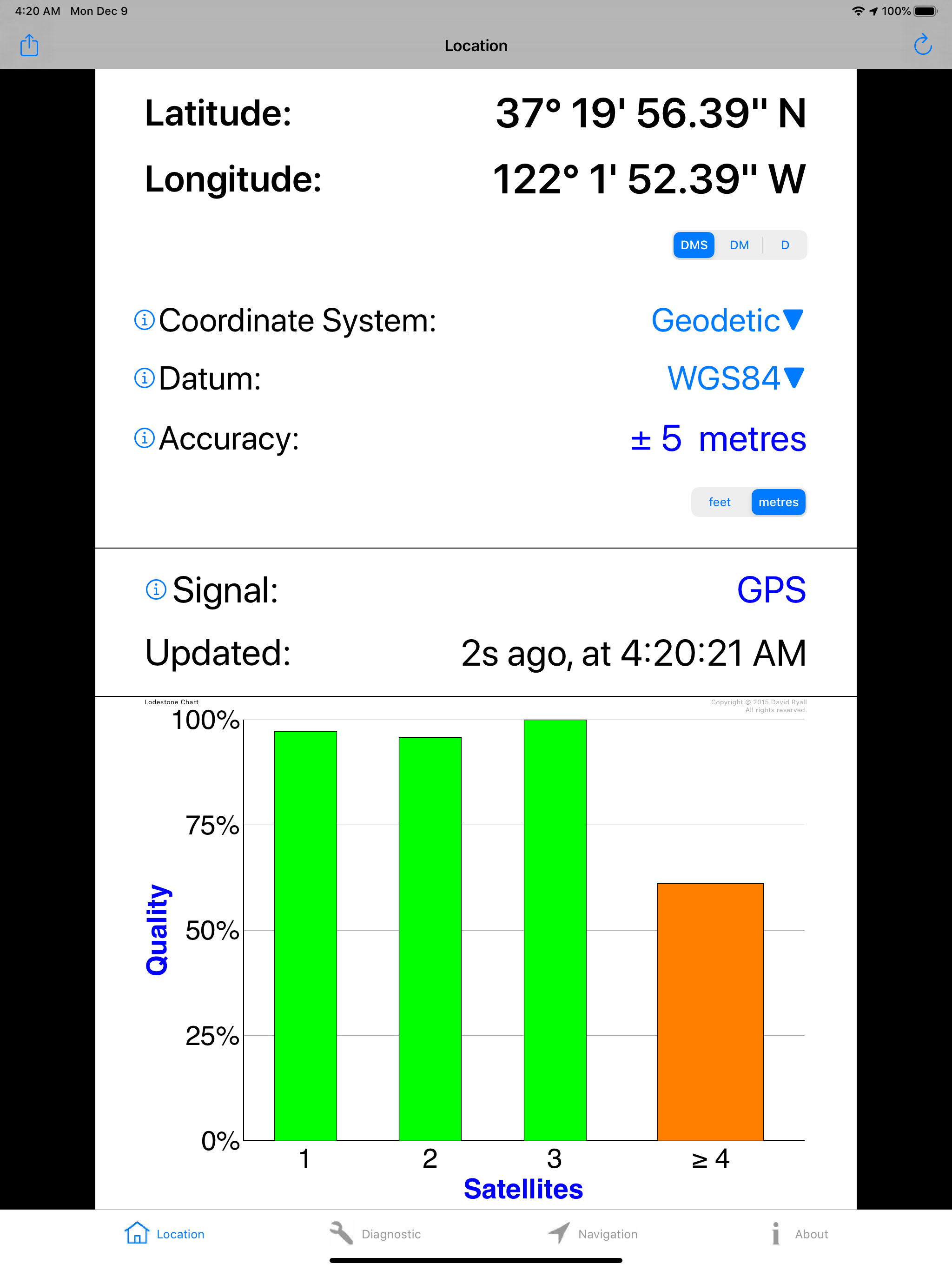Open the WGS84 datum dropdown
Image resolution: width=952 pixels, height=1270 pixels.
(735, 378)
